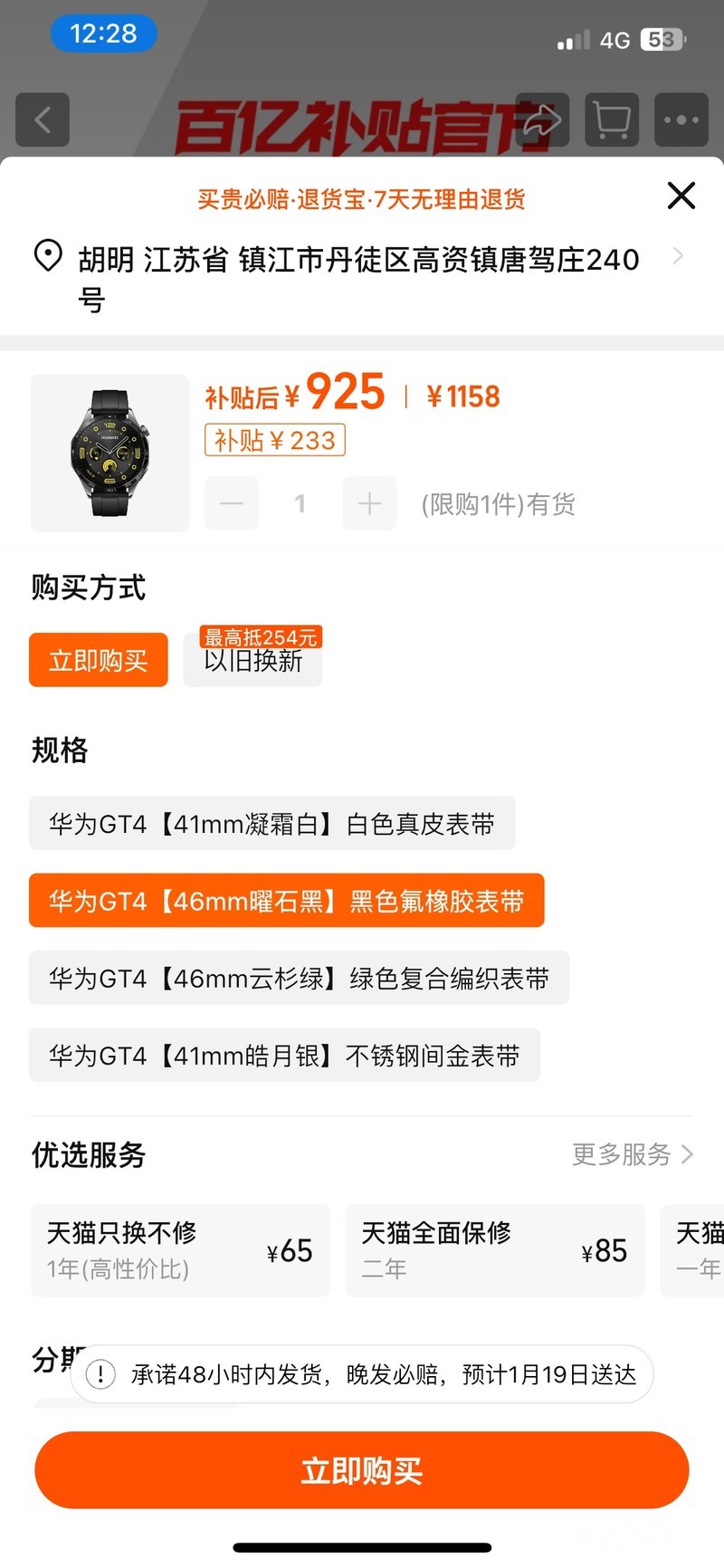Screen dimensions: 724x1568
Task: Open the shopping cart
Action: pyautogui.click(x=612, y=120)
